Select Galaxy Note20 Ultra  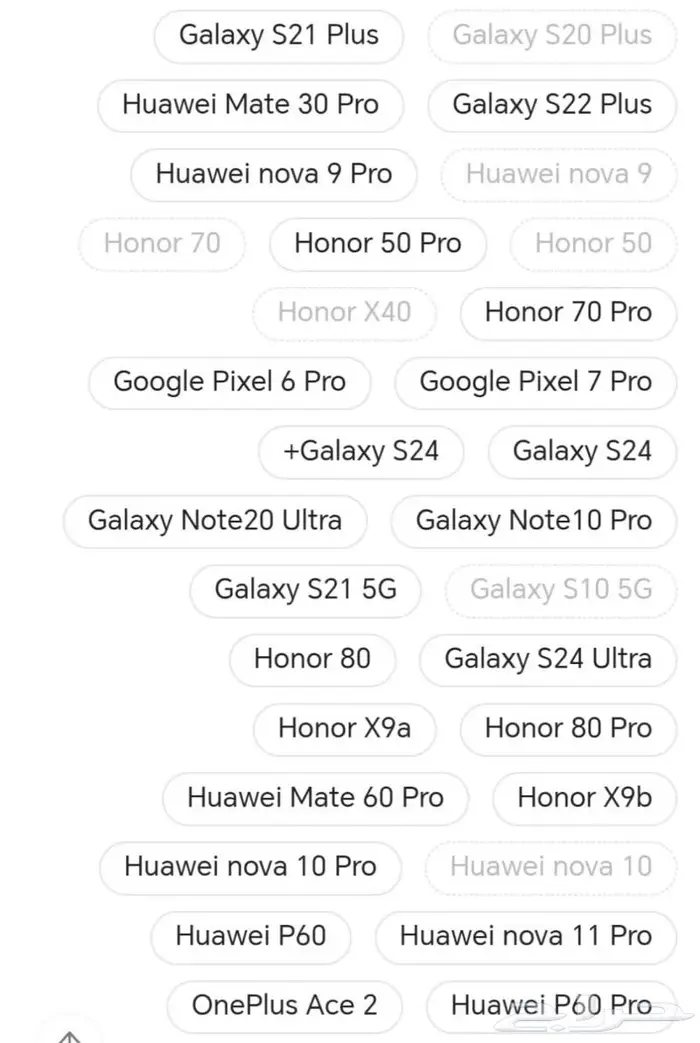point(214,521)
